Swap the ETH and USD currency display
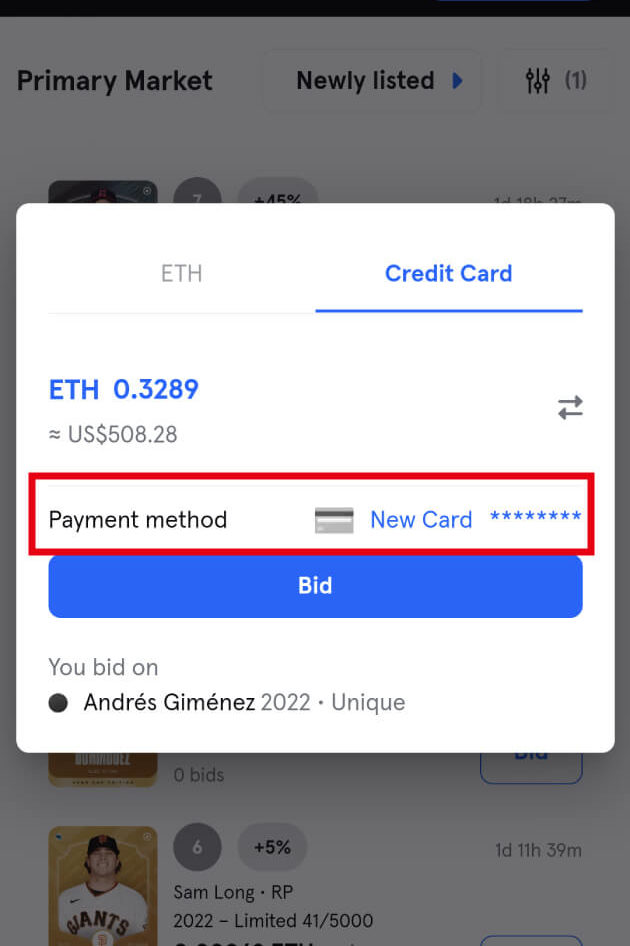 [x=570, y=407]
